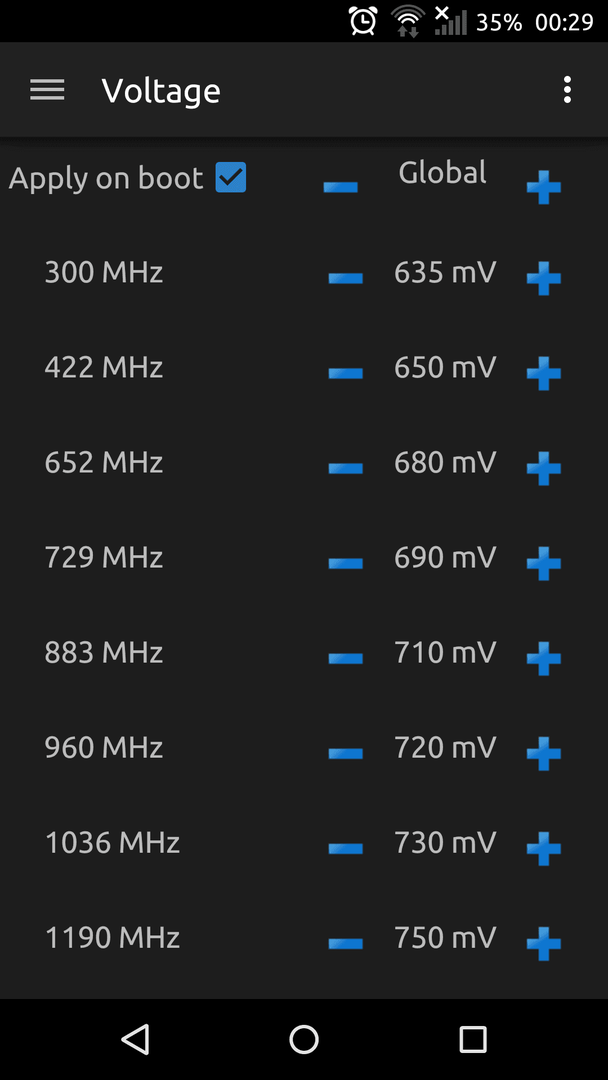Go back using the system back button
This screenshot has height=1080, width=608.
136,1039
